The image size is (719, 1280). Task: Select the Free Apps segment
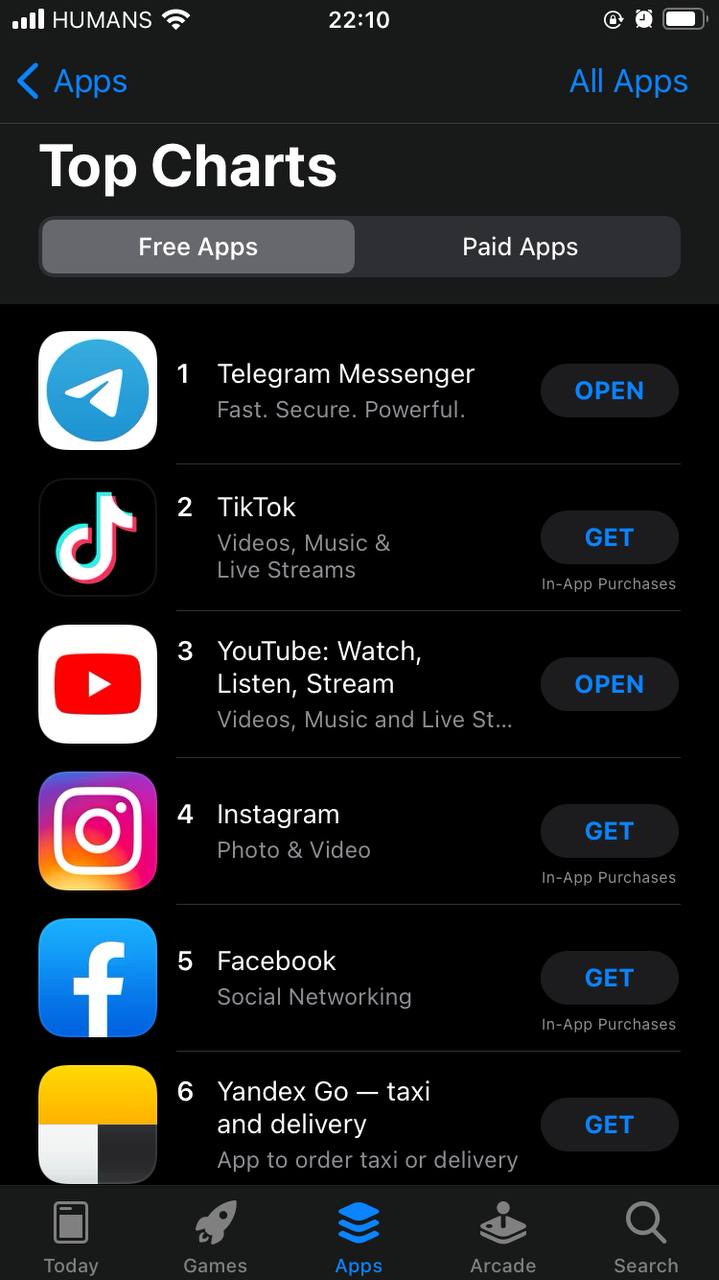(198, 247)
